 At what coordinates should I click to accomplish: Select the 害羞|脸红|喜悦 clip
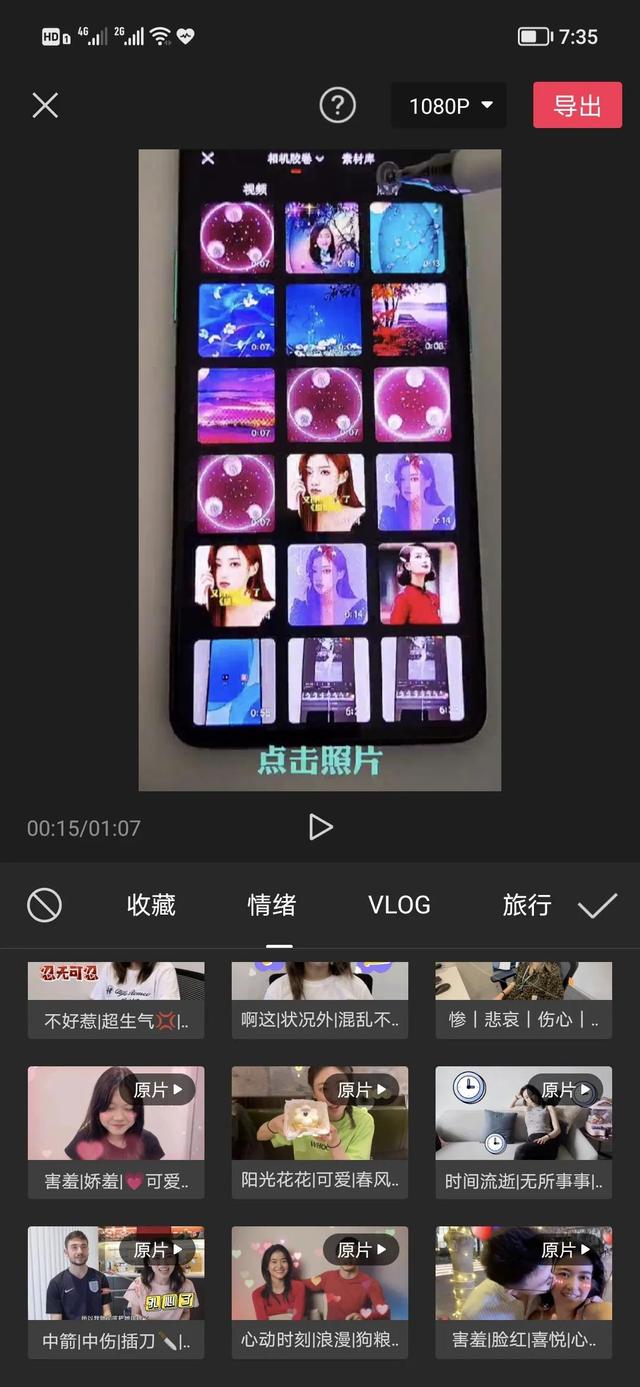(523, 1290)
